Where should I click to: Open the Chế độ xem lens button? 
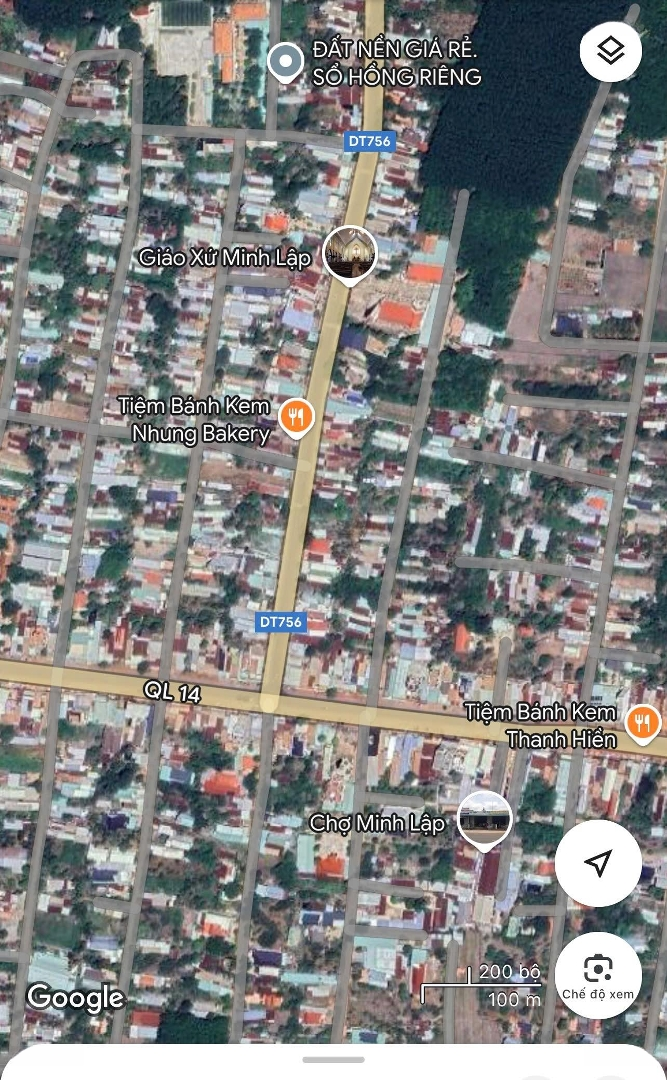(598, 975)
